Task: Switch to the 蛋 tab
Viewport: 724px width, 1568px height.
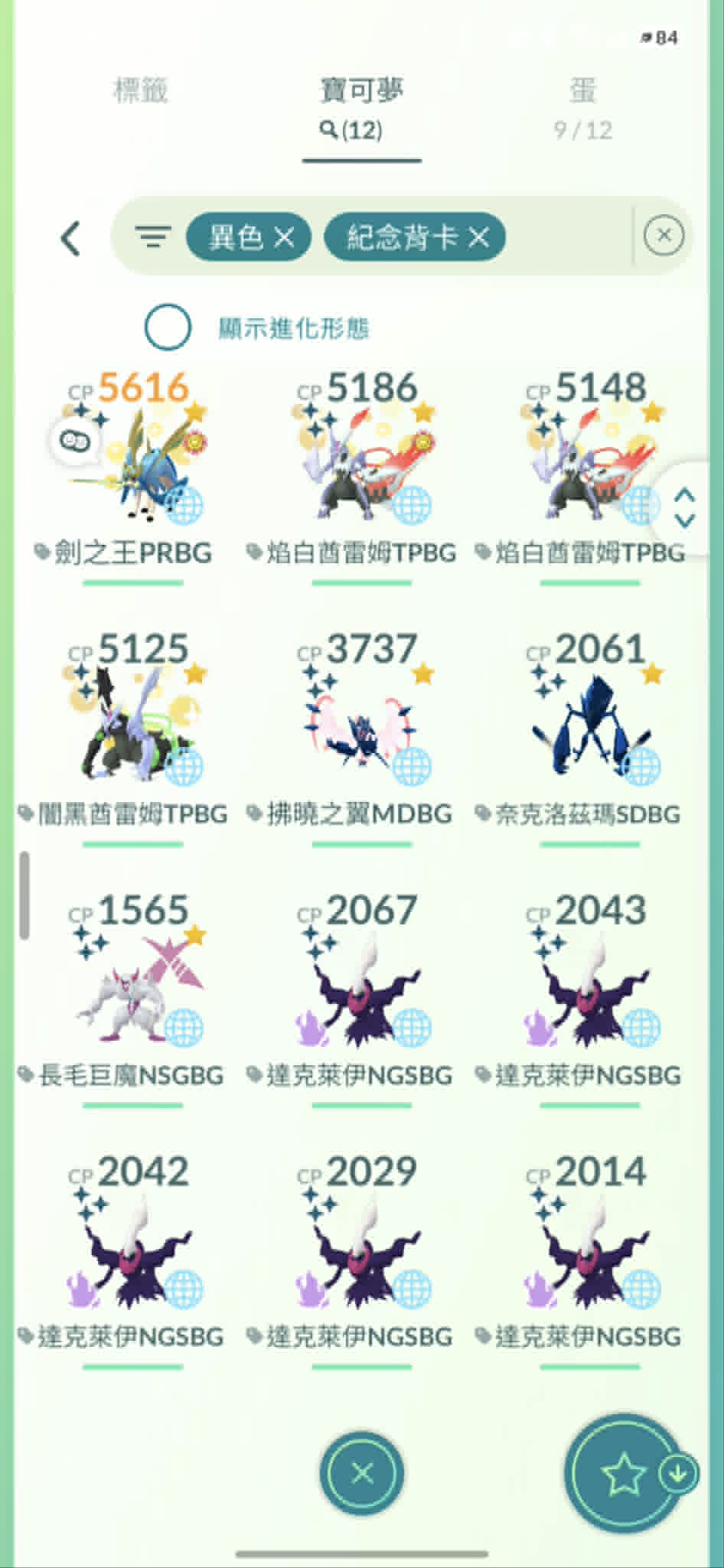Action: pyautogui.click(x=583, y=109)
